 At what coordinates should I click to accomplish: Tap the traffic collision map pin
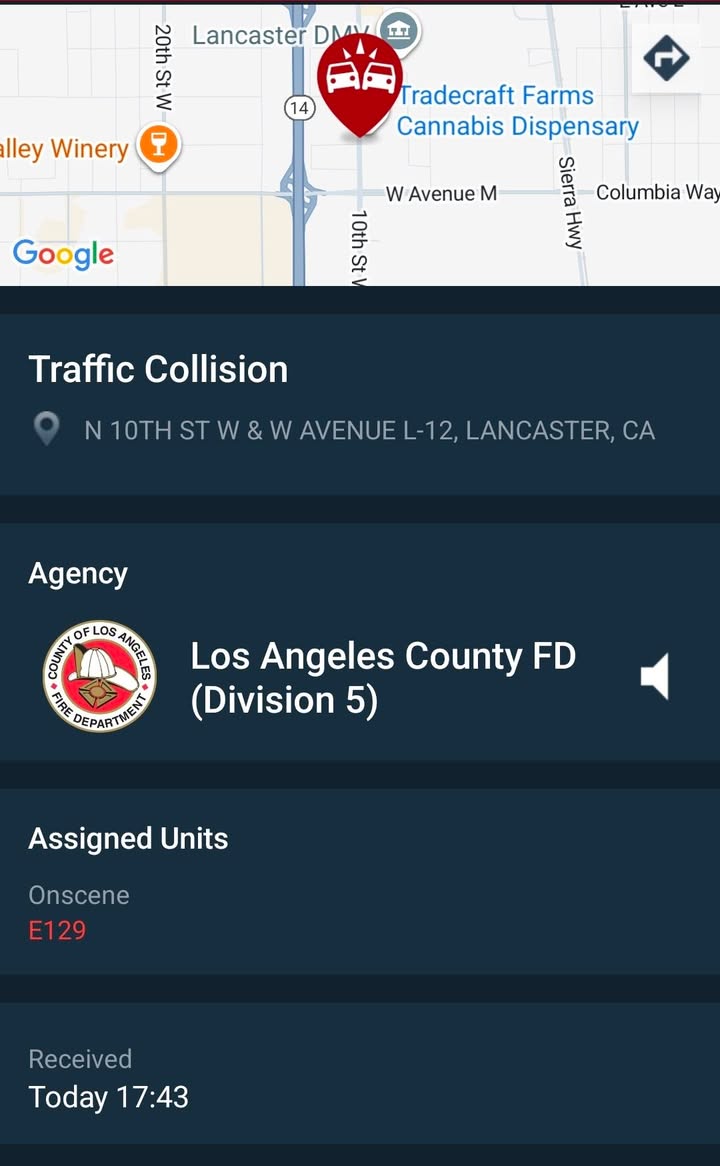pyautogui.click(x=360, y=84)
